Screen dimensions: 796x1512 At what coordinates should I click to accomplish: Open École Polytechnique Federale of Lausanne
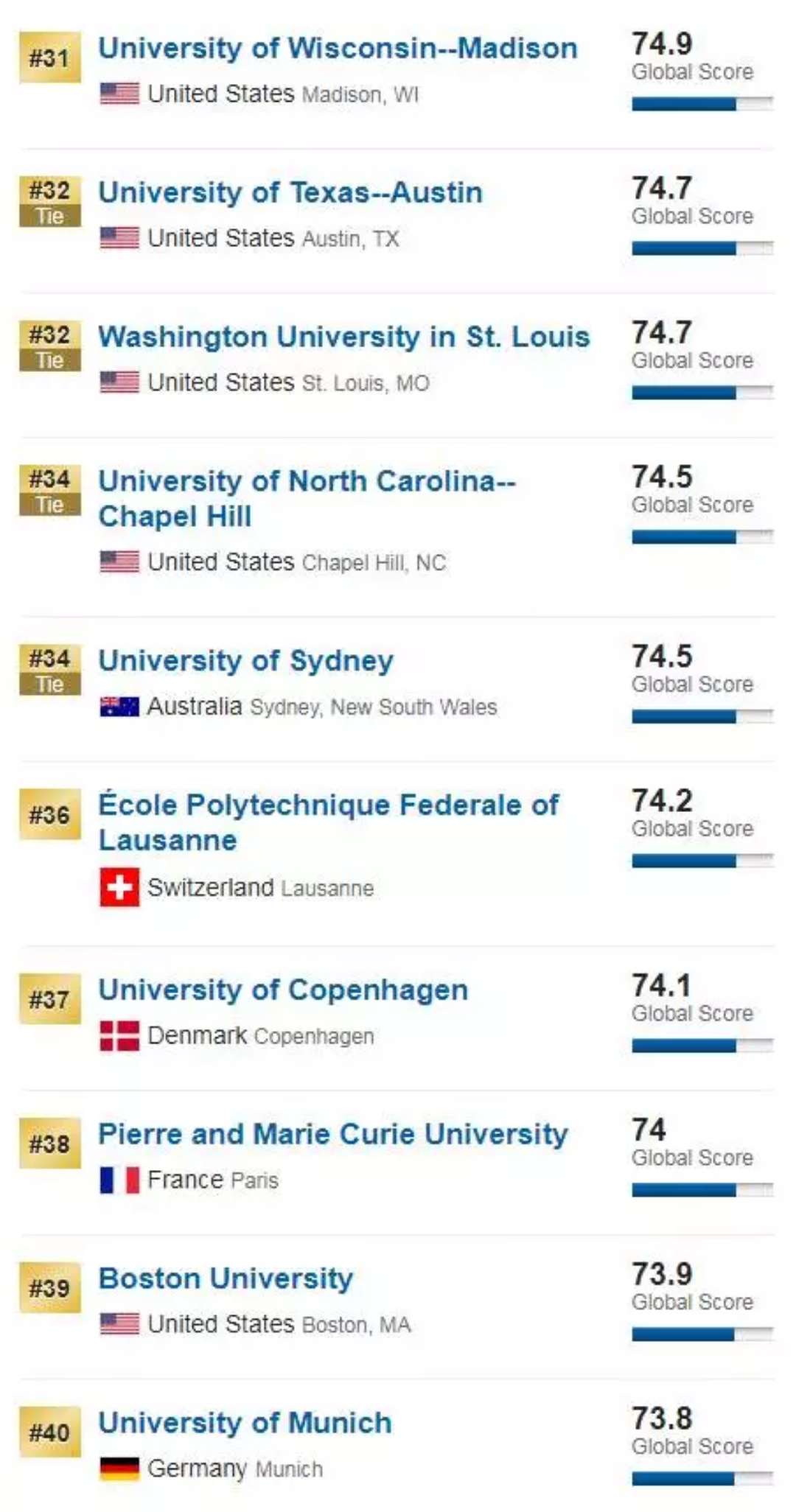329,822
